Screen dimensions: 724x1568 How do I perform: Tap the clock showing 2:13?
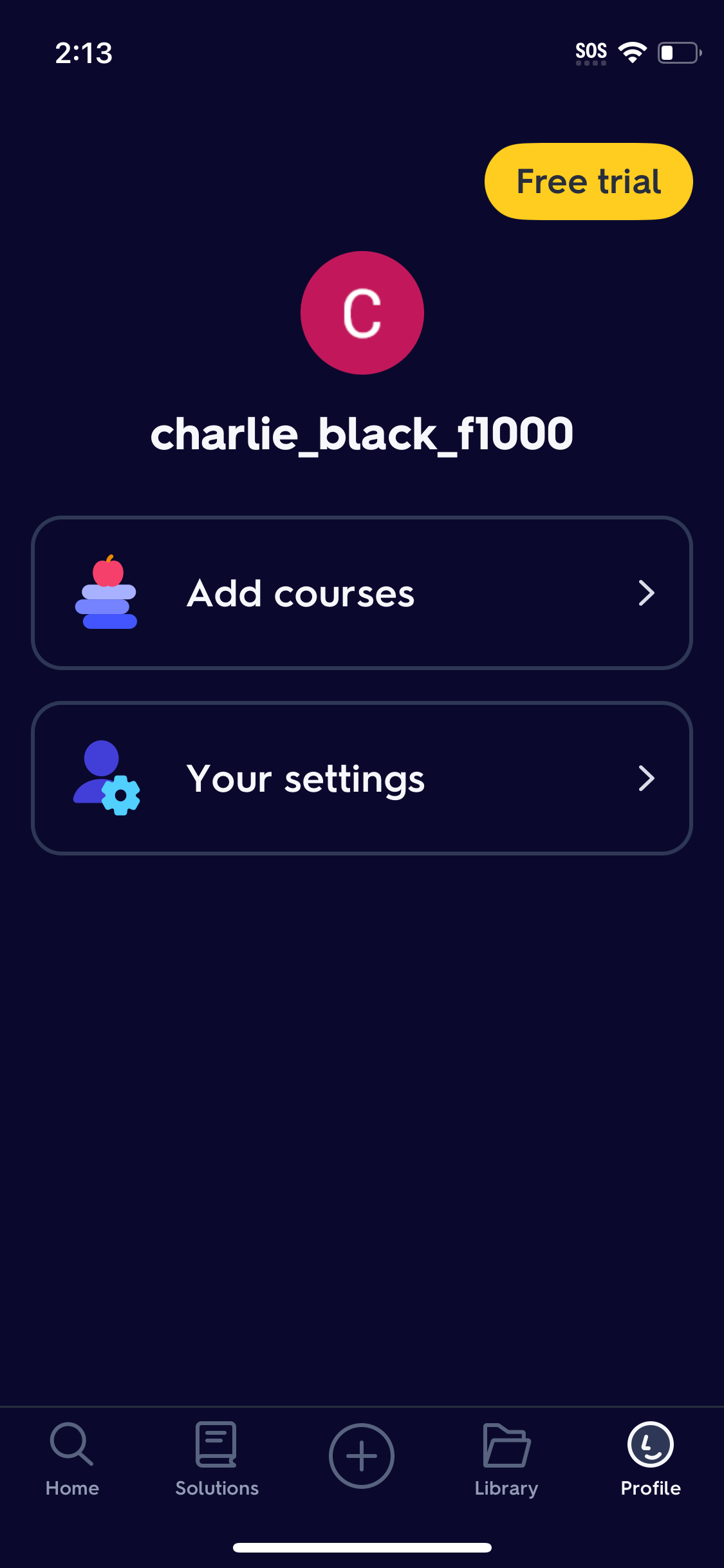coord(84,53)
